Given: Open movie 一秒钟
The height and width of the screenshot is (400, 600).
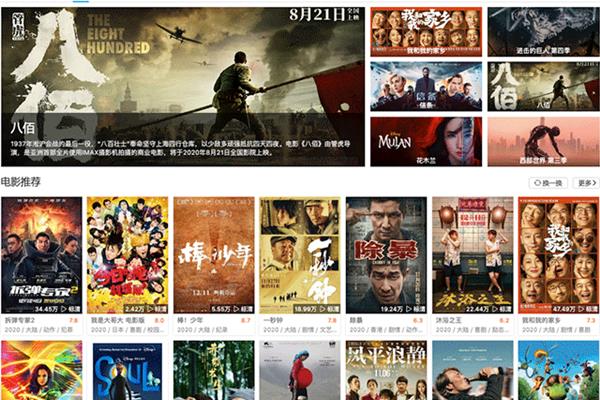Looking at the screenshot, I should pyautogui.click(x=300, y=255).
